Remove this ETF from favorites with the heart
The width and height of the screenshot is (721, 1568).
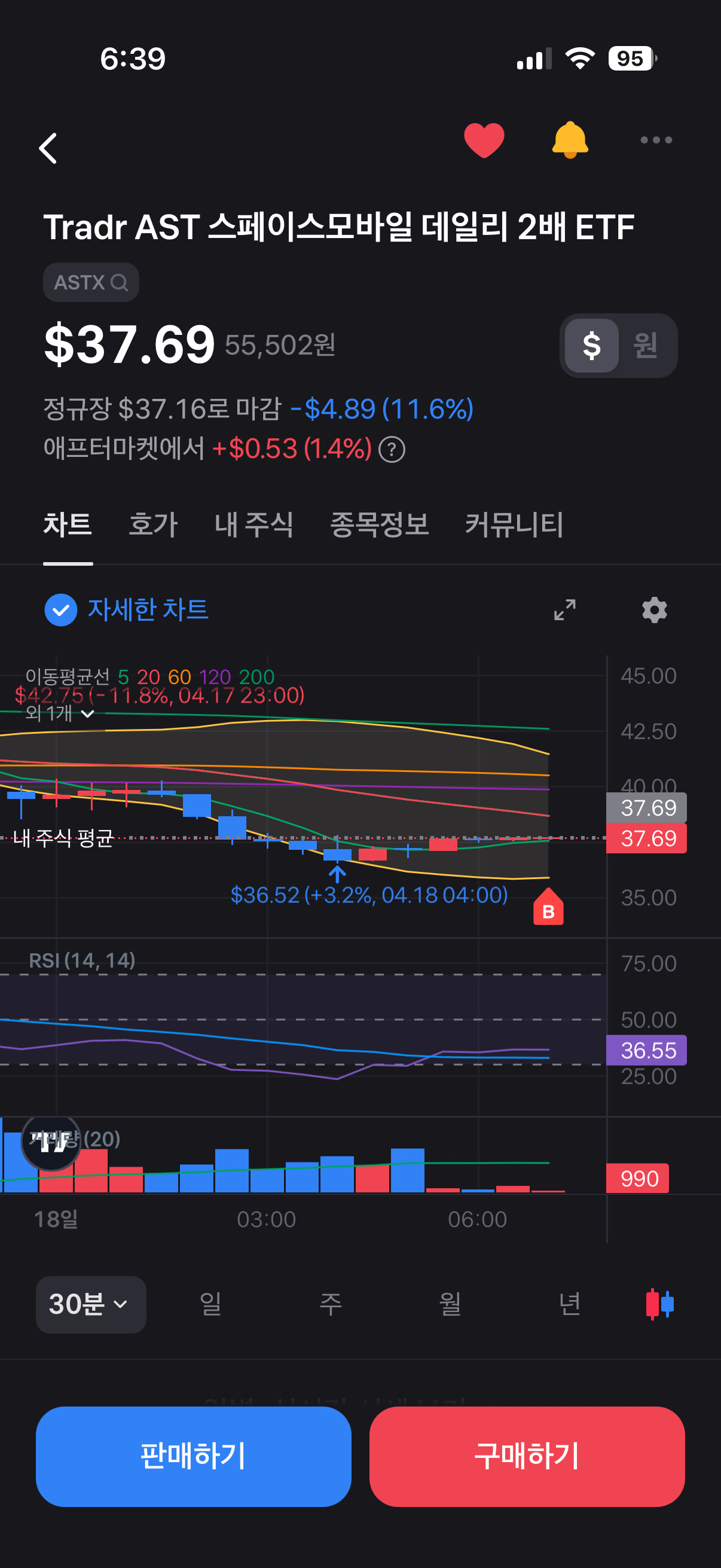click(484, 140)
